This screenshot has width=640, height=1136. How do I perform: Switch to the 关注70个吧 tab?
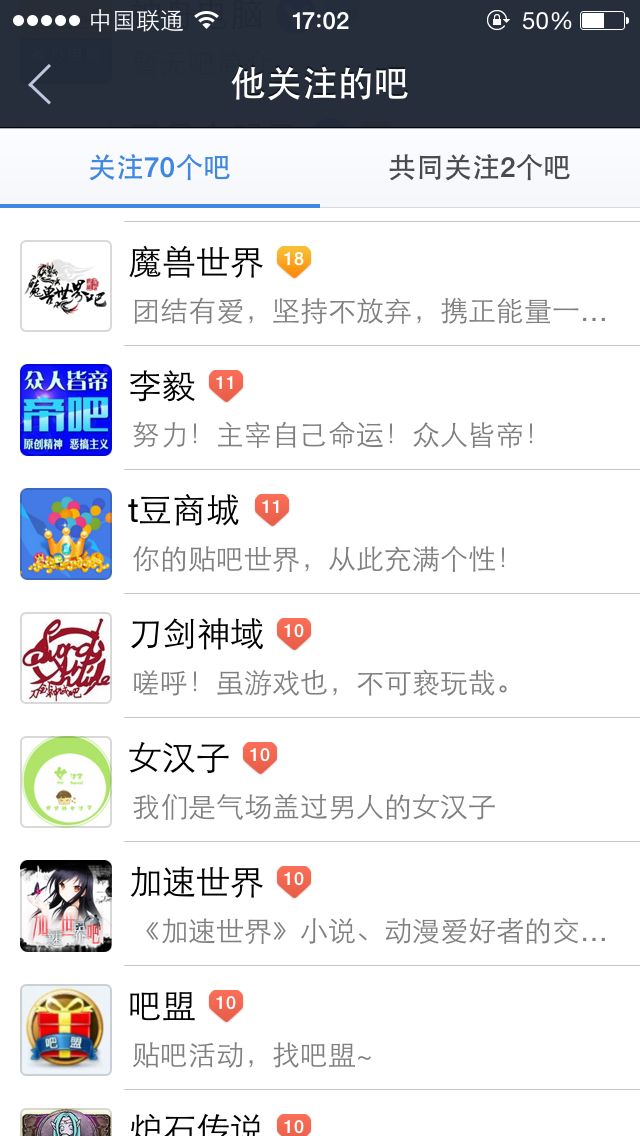pos(160,168)
